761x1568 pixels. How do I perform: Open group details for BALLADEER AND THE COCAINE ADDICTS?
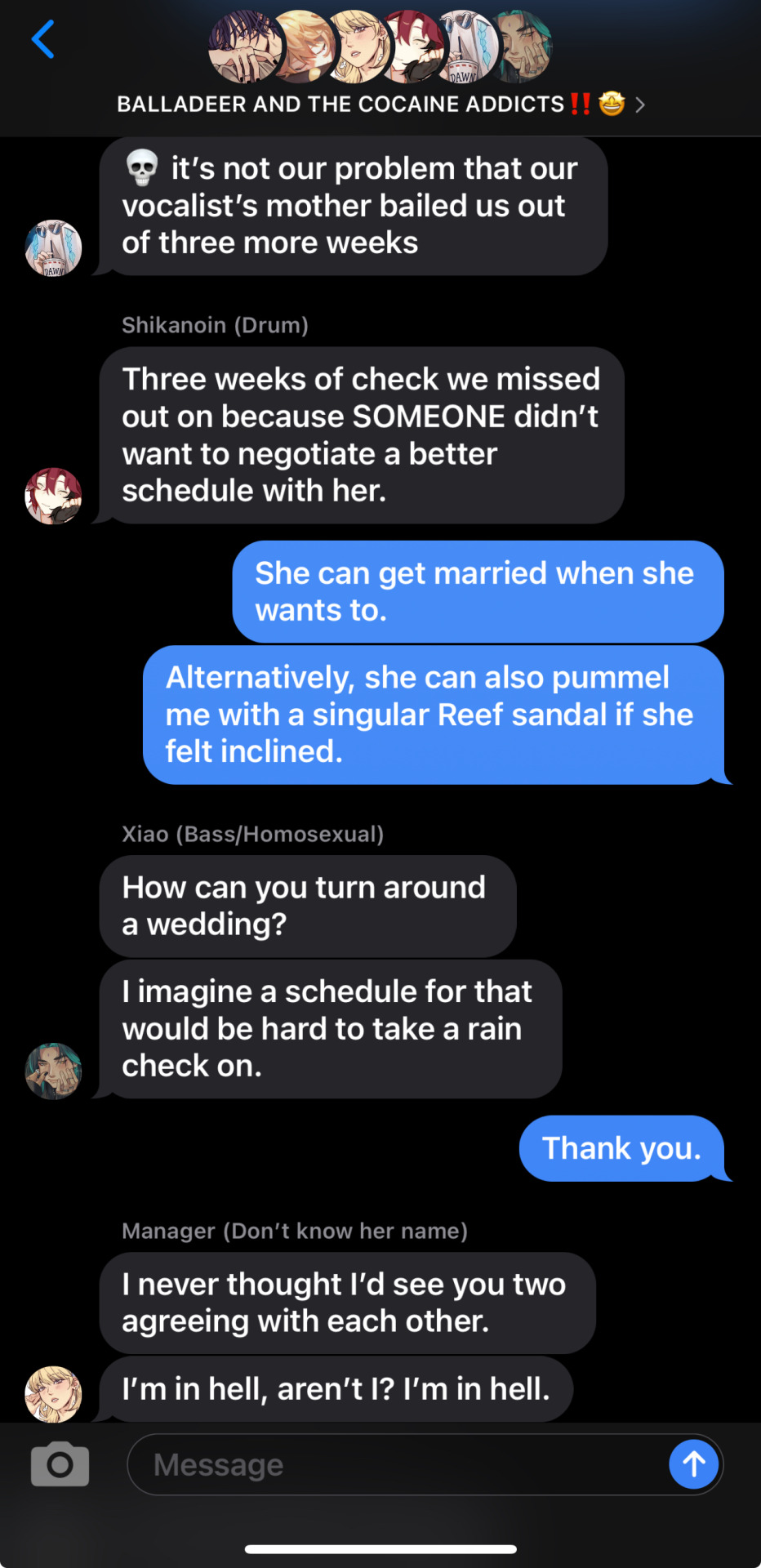[380, 105]
